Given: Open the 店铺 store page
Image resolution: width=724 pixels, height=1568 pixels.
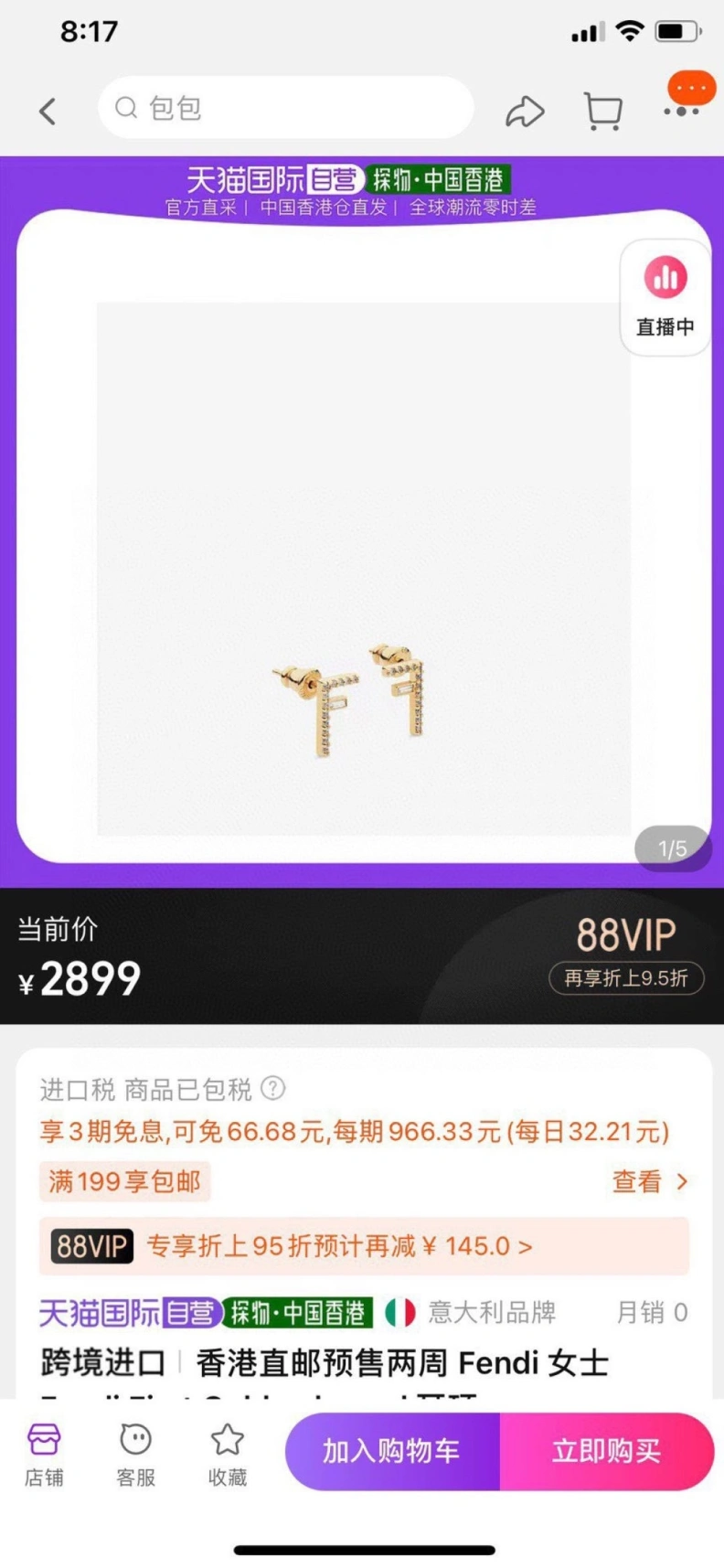Looking at the screenshot, I should tap(44, 1454).
